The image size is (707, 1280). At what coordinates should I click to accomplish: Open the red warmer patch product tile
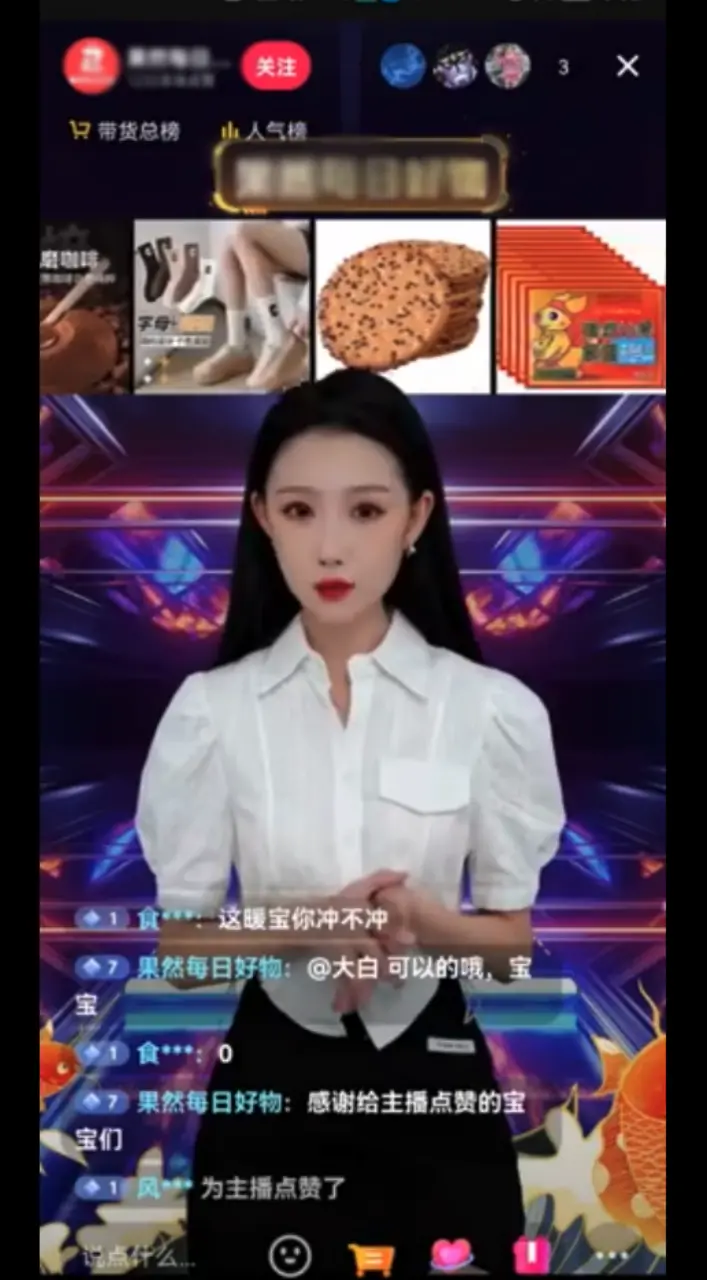pyautogui.click(x=581, y=306)
